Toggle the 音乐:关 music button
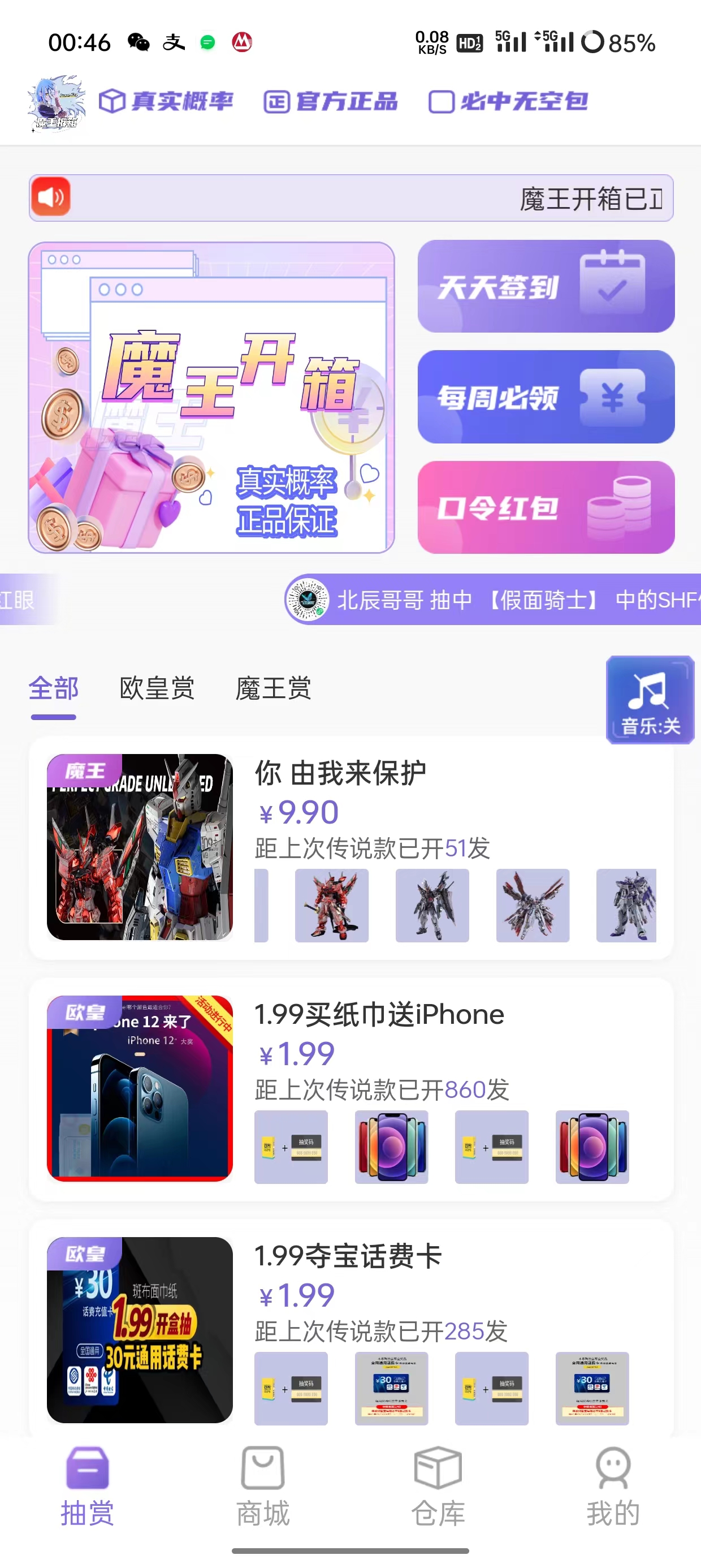This screenshot has width=701, height=1568. 650,699
